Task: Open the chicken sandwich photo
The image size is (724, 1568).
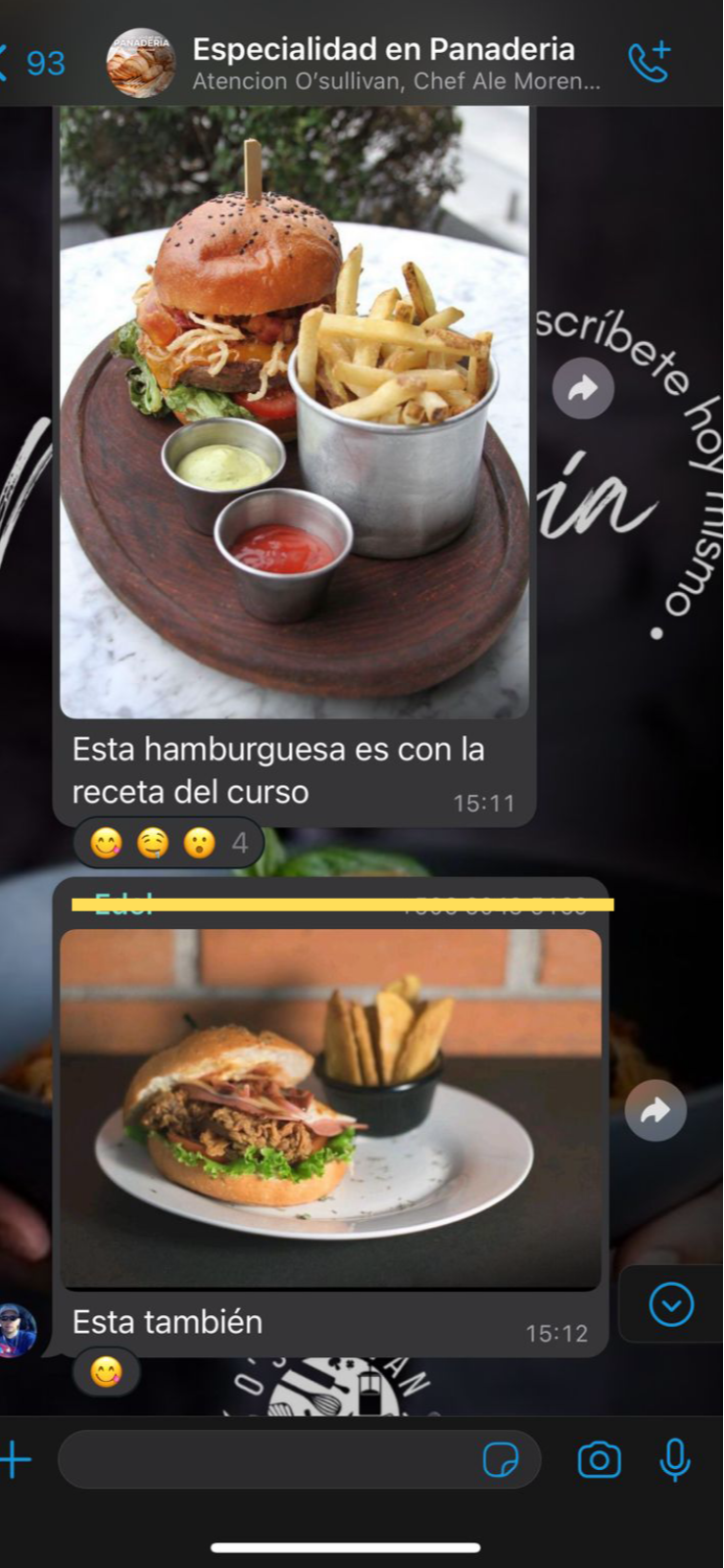Action: [x=330, y=1107]
